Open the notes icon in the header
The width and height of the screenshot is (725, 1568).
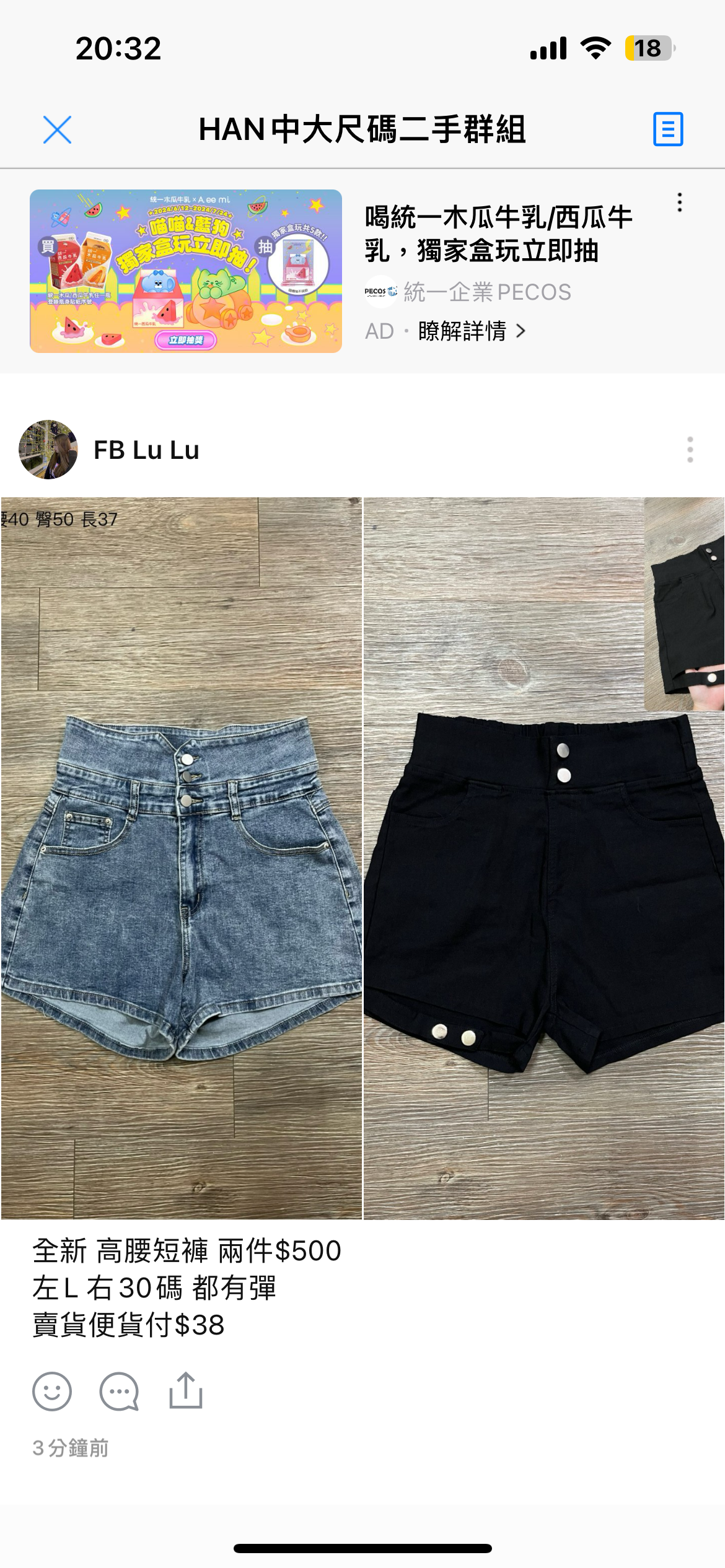668,129
